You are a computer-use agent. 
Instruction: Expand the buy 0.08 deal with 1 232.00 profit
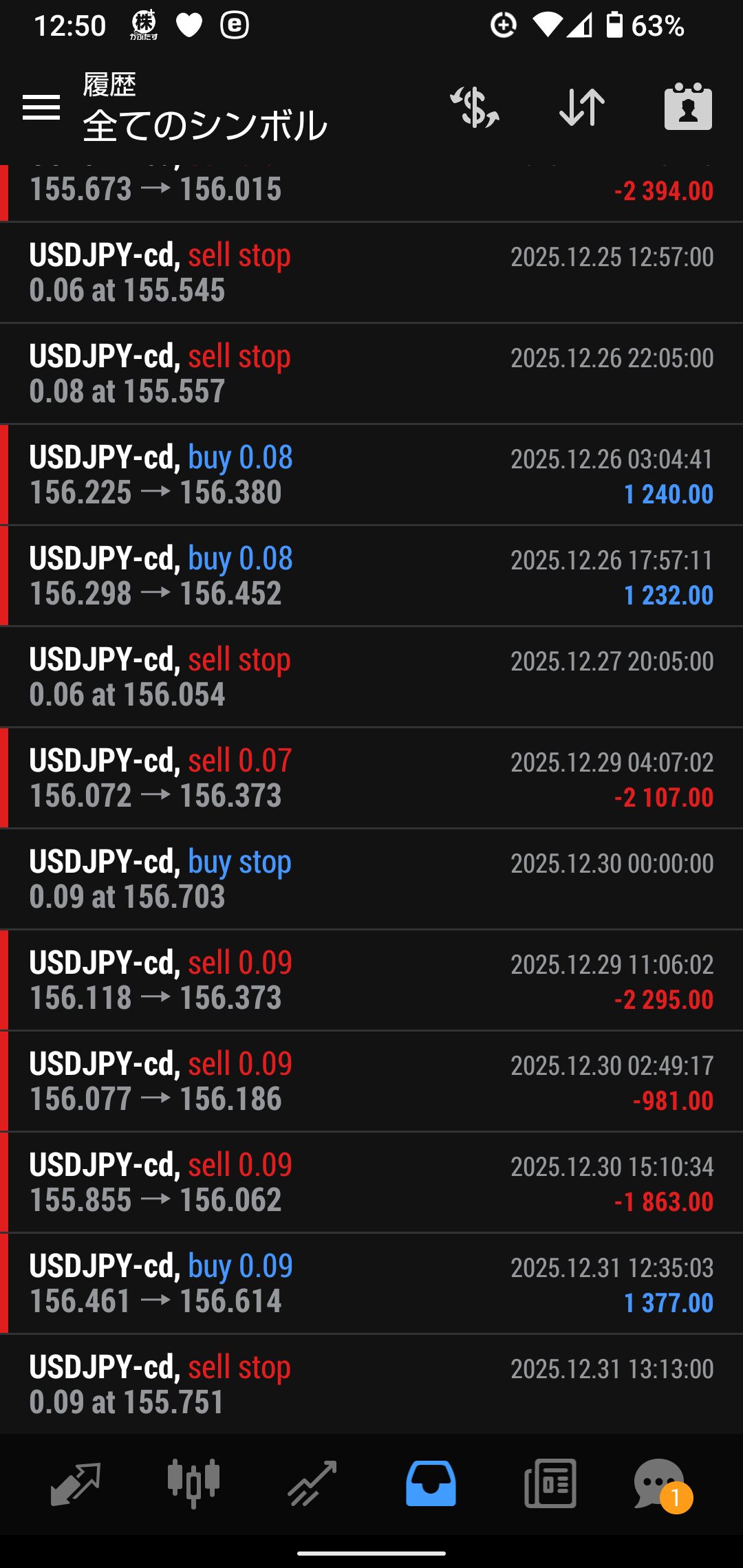tap(371, 576)
